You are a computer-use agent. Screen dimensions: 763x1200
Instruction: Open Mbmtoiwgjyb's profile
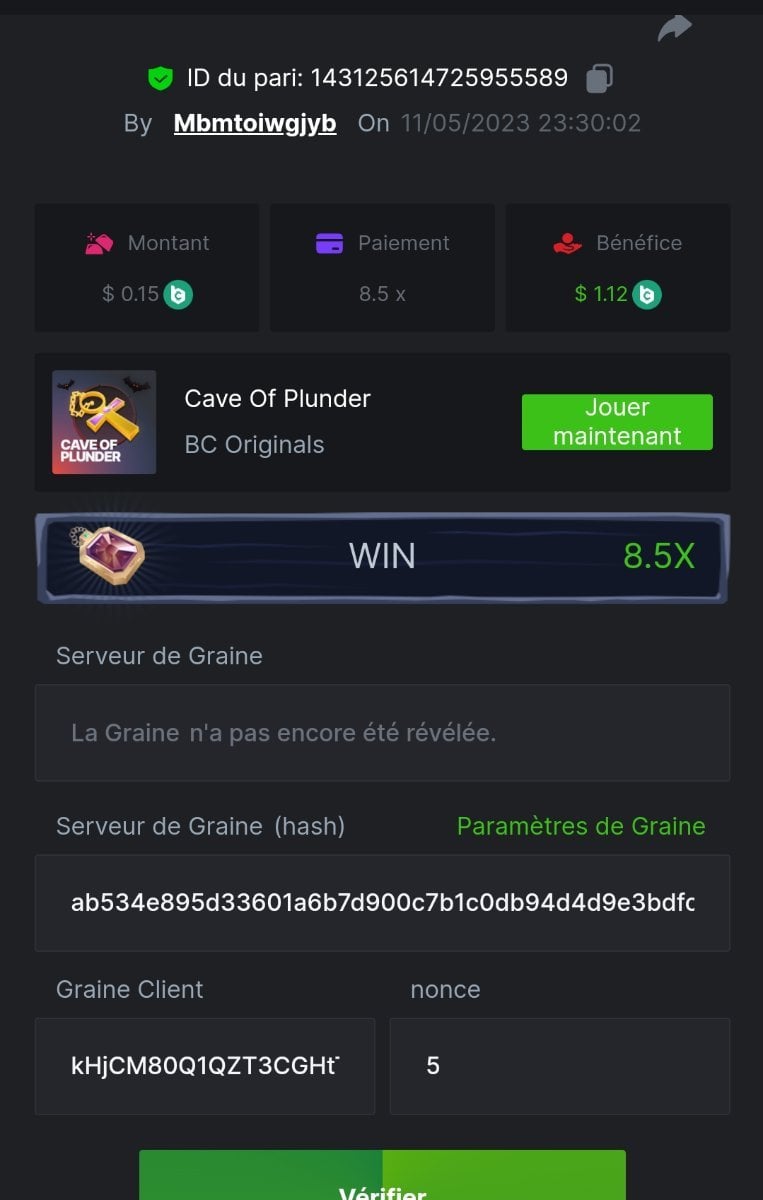tap(255, 123)
